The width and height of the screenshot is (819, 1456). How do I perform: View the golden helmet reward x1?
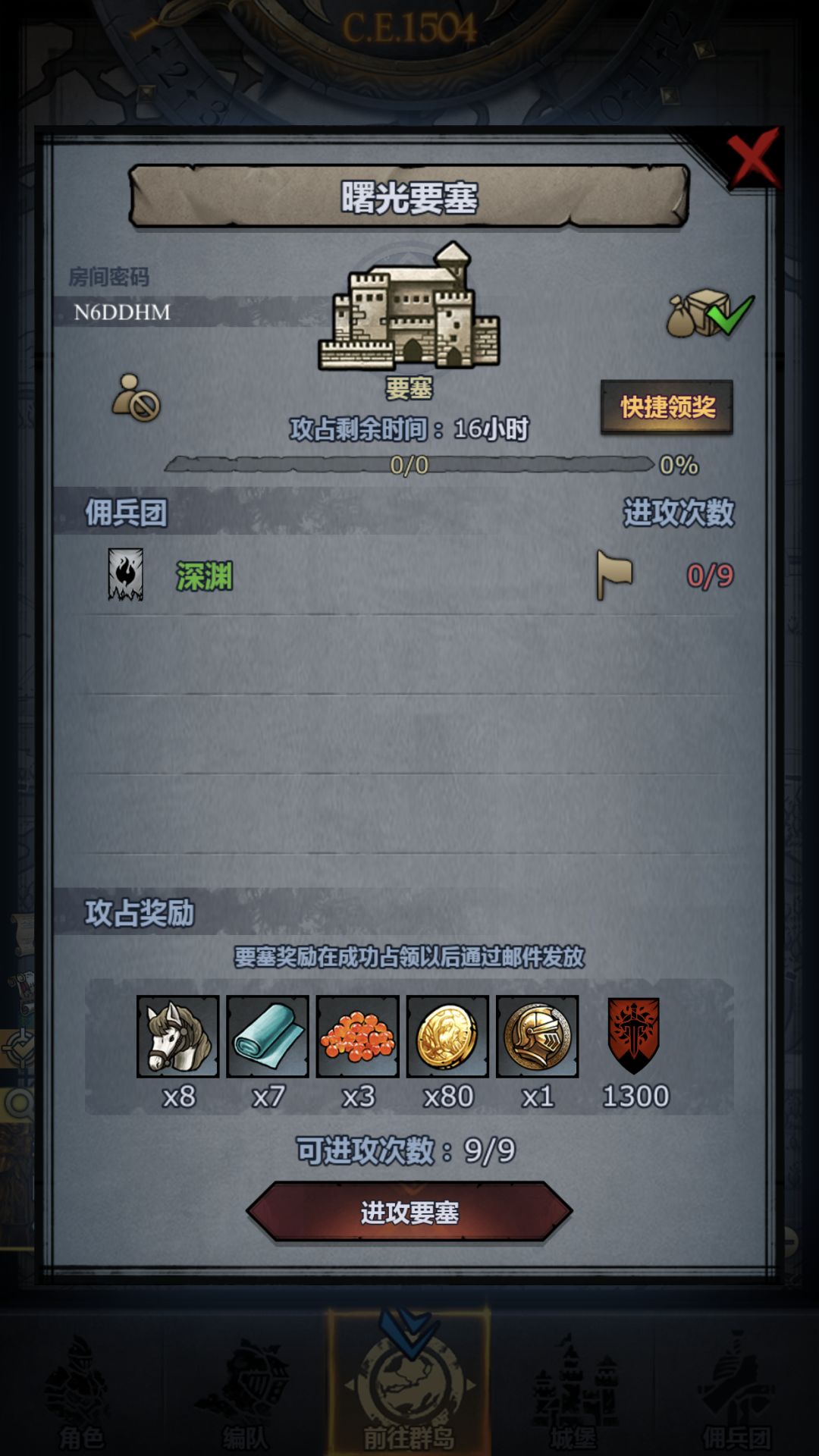[538, 1036]
